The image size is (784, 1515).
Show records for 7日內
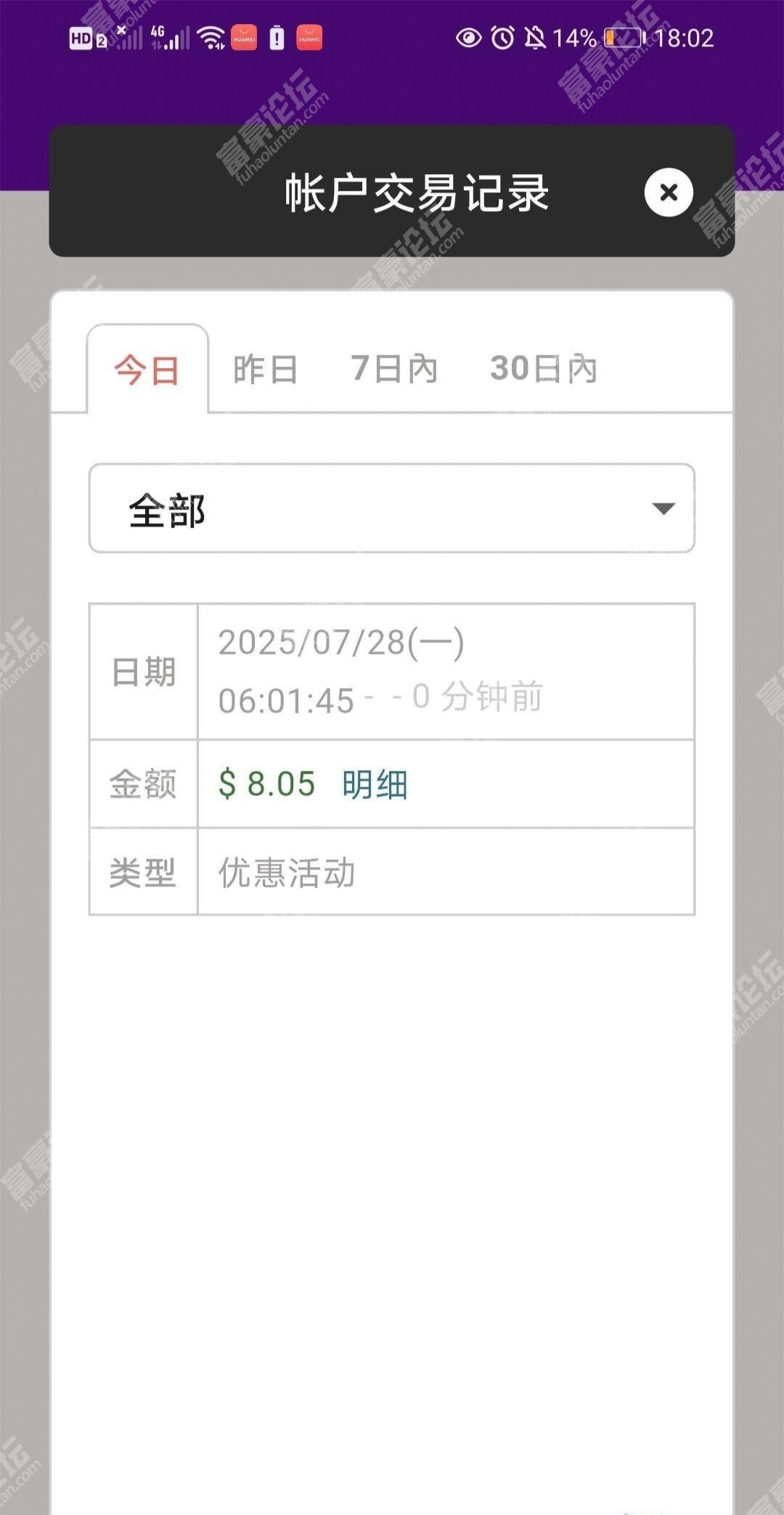pyautogui.click(x=394, y=369)
